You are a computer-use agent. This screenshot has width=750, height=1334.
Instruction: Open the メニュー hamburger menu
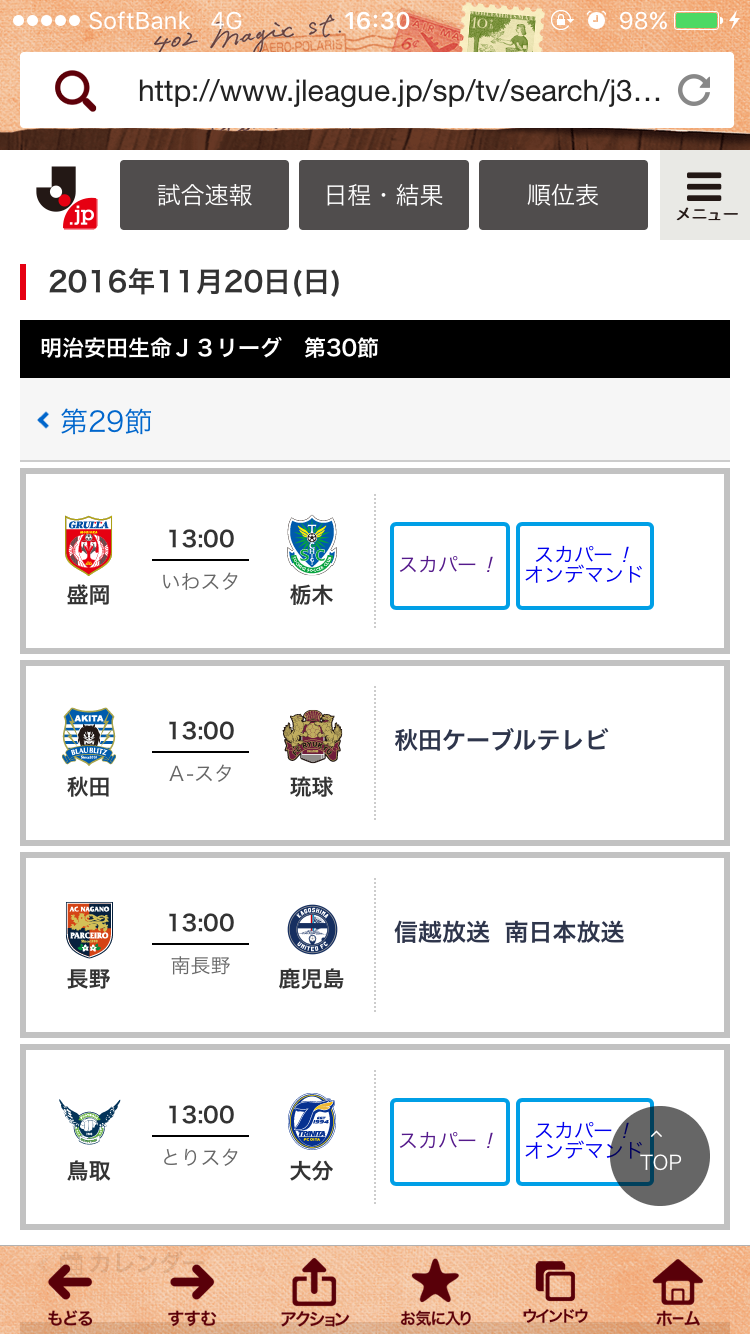click(x=705, y=196)
